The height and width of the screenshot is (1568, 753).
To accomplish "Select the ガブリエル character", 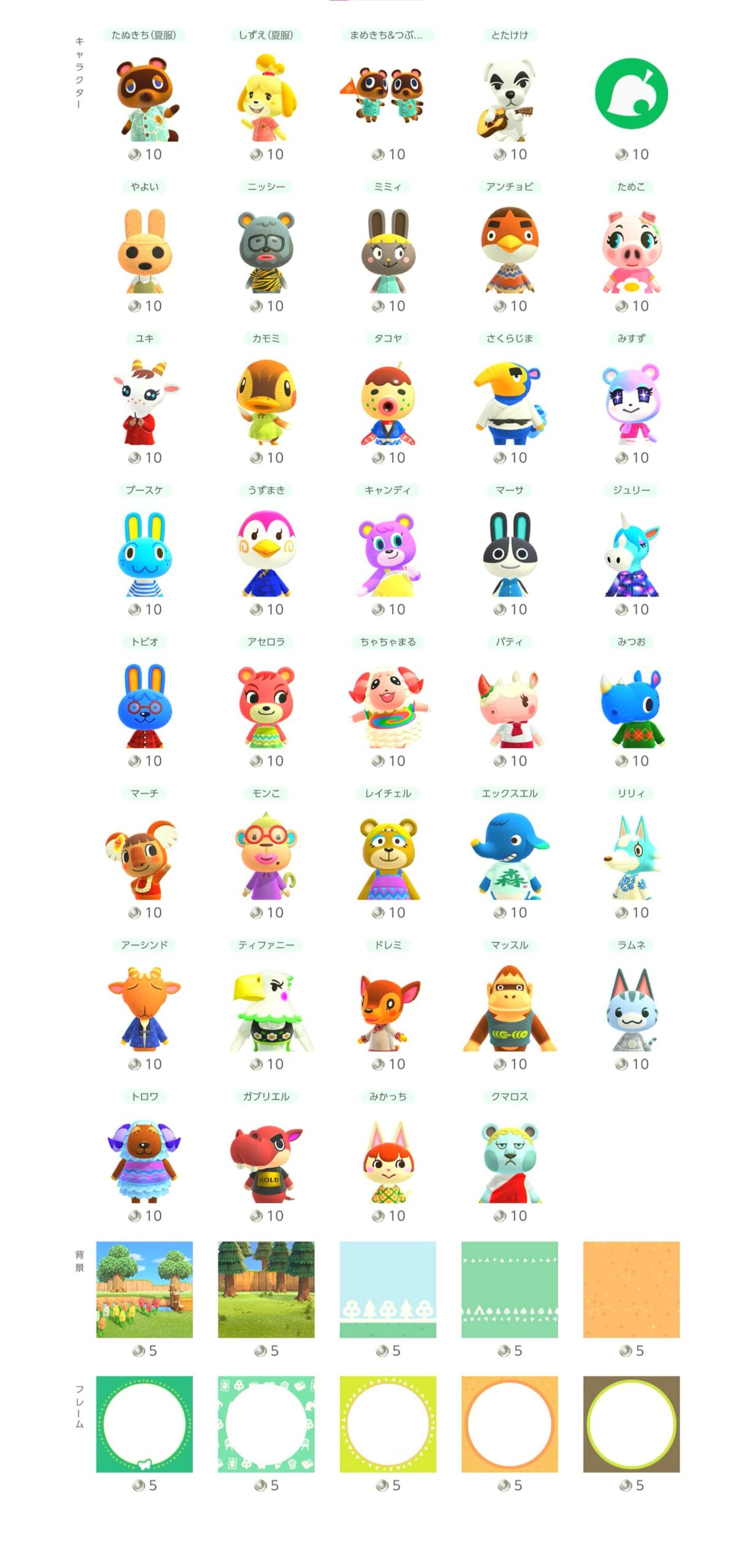I will tap(267, 1161).
